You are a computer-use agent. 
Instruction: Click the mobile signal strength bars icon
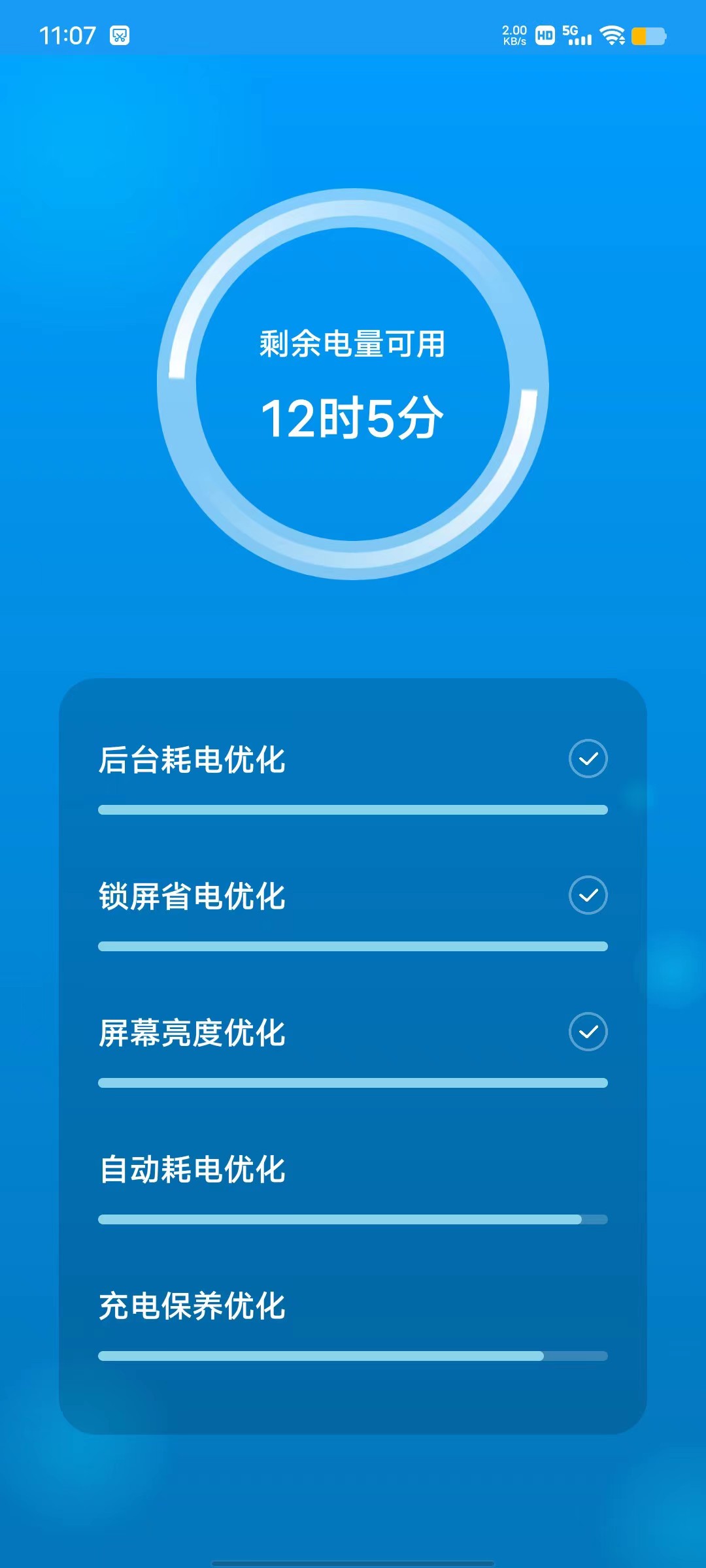click(580, 39)
